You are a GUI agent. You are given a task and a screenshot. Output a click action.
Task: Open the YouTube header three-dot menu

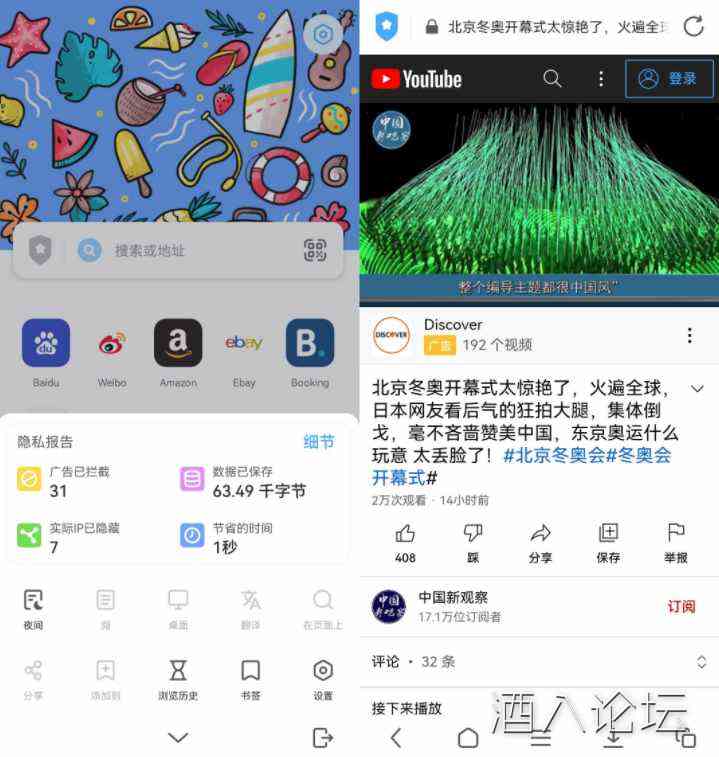601,79
